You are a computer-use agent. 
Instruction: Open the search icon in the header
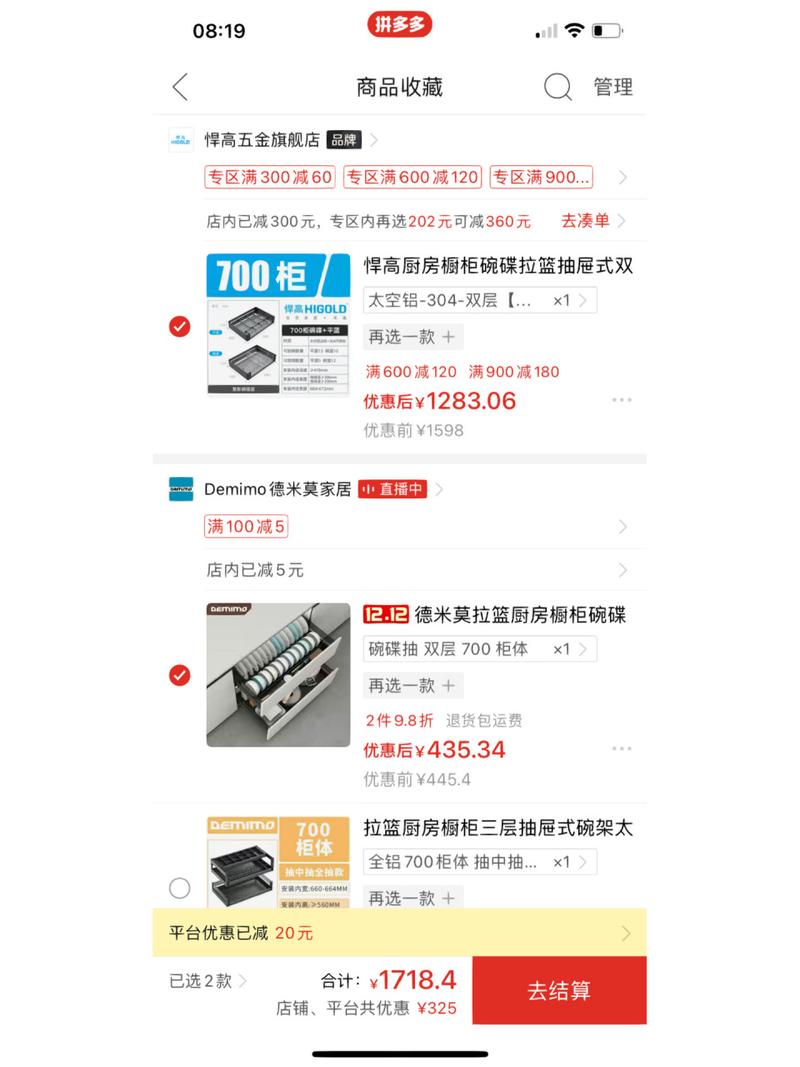pos(557,87)
